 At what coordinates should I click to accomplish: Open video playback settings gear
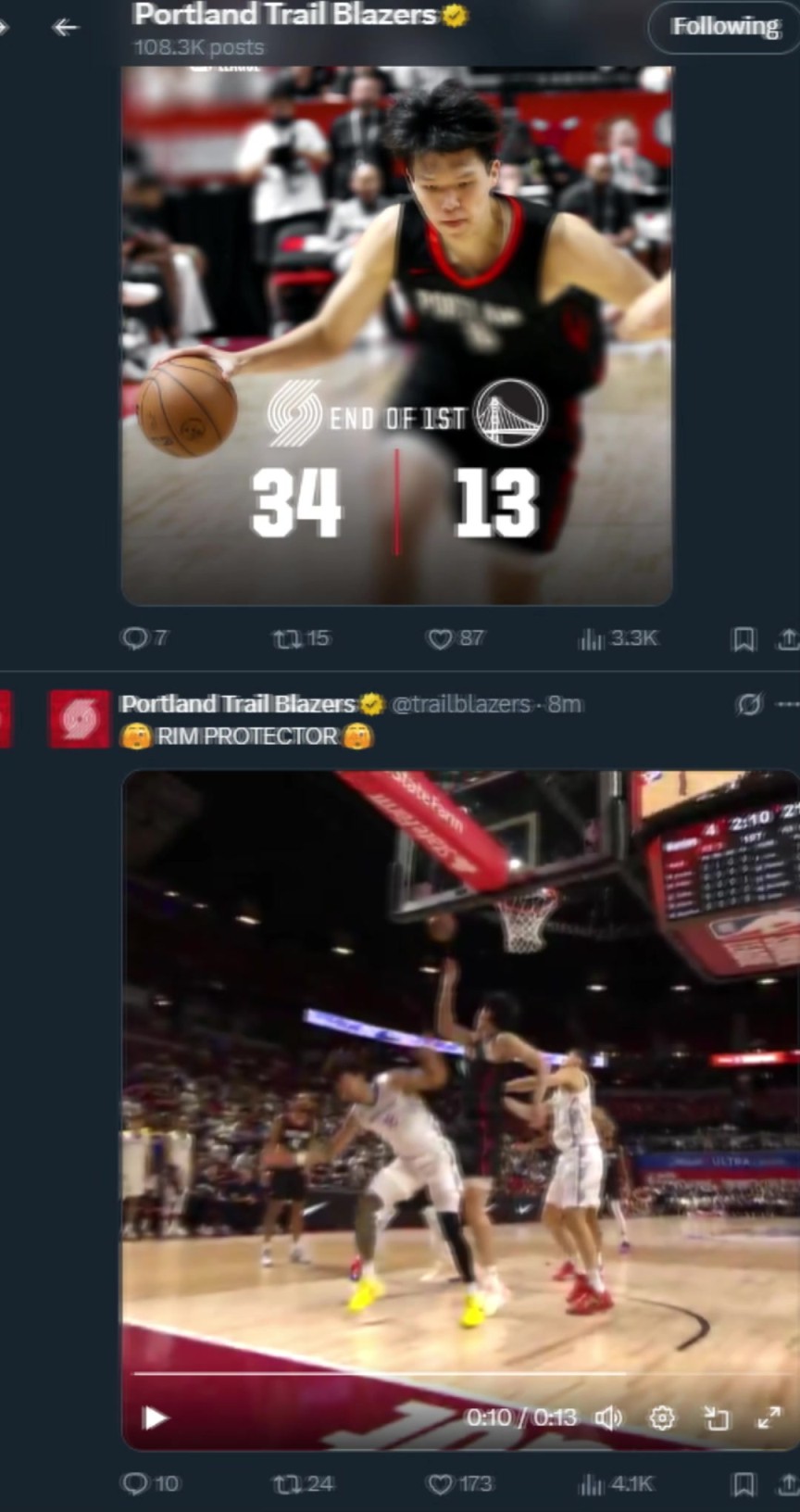click(661, 1417)
